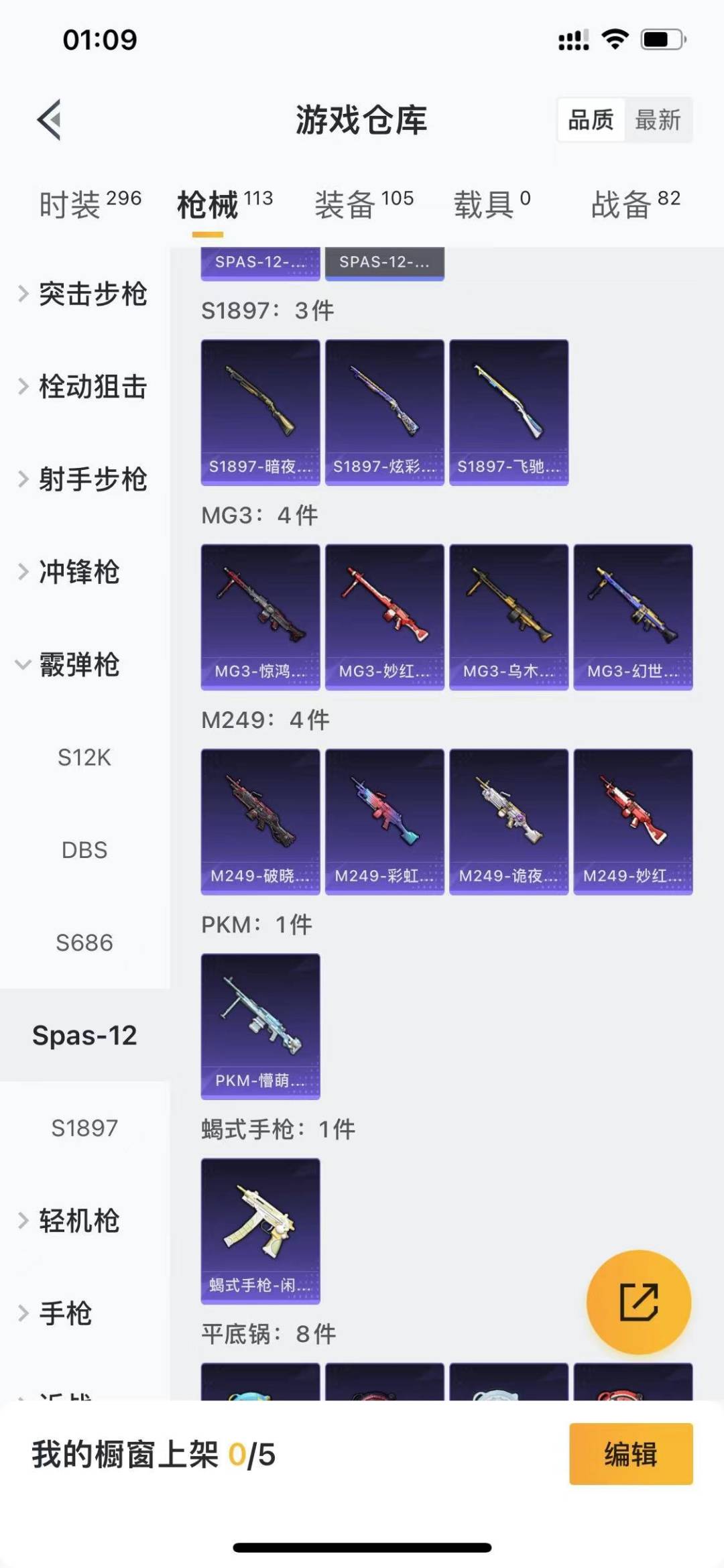
Task: Select S12K in the shotgun sidebar
Action: (84, 758)
